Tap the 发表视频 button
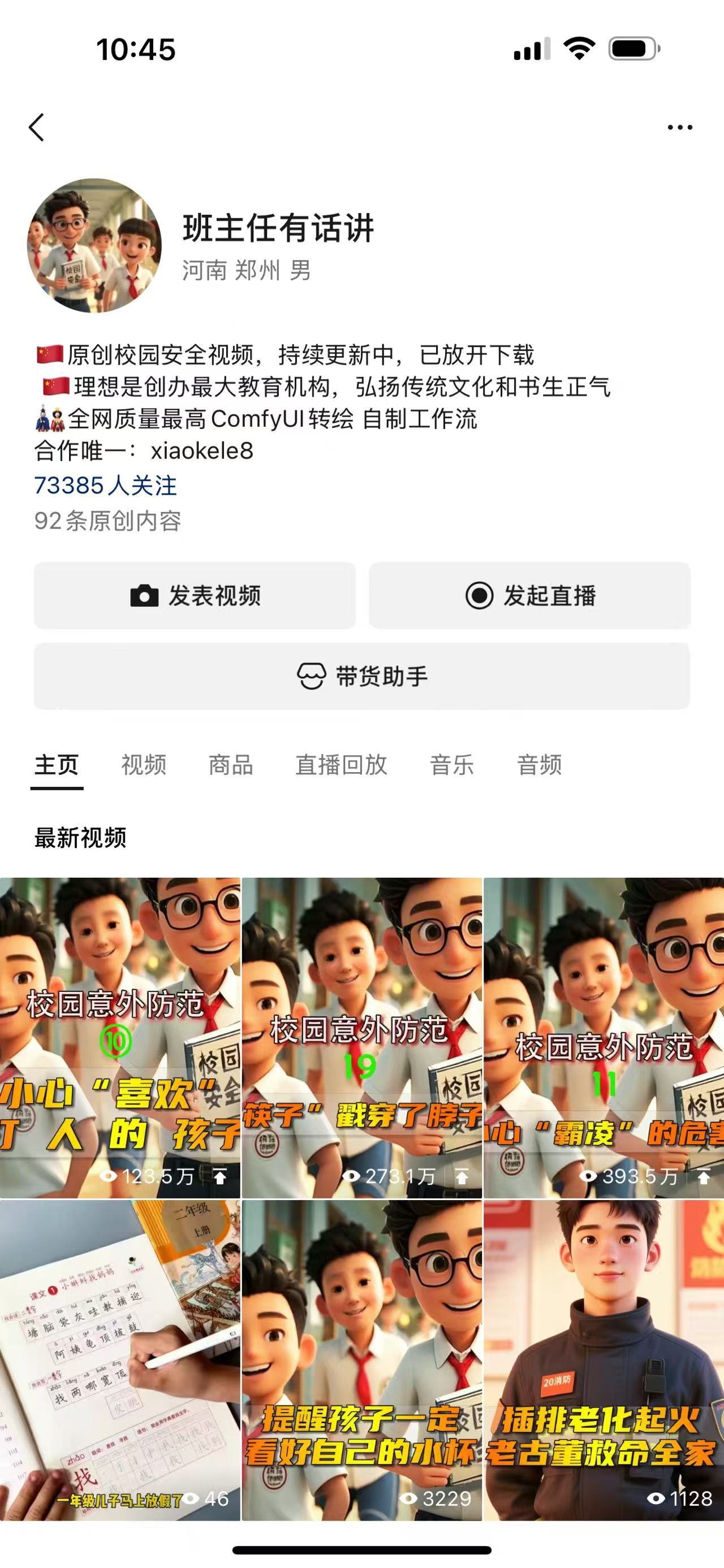The image size is (724, 1568). tap(195, 595)
